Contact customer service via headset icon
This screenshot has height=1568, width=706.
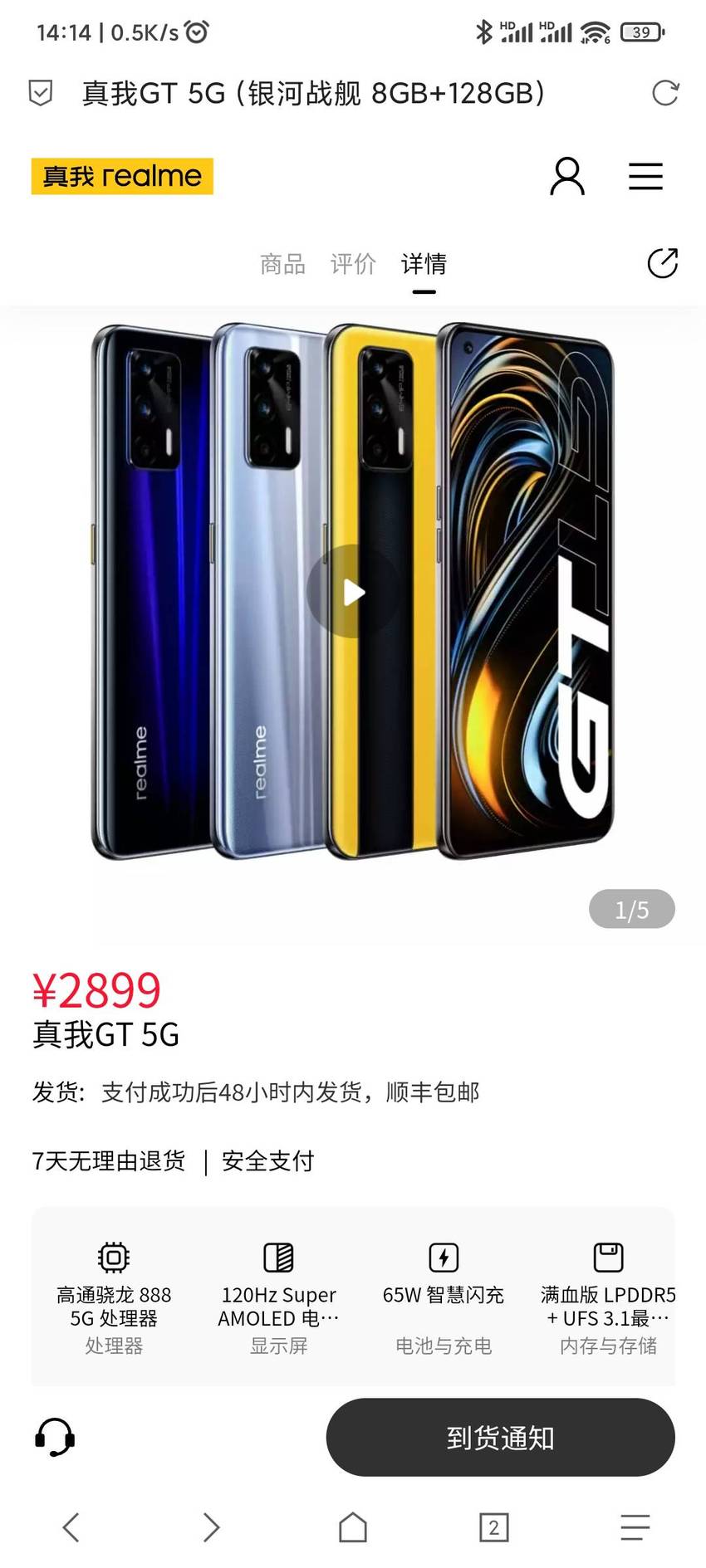tap(55, 1437)
